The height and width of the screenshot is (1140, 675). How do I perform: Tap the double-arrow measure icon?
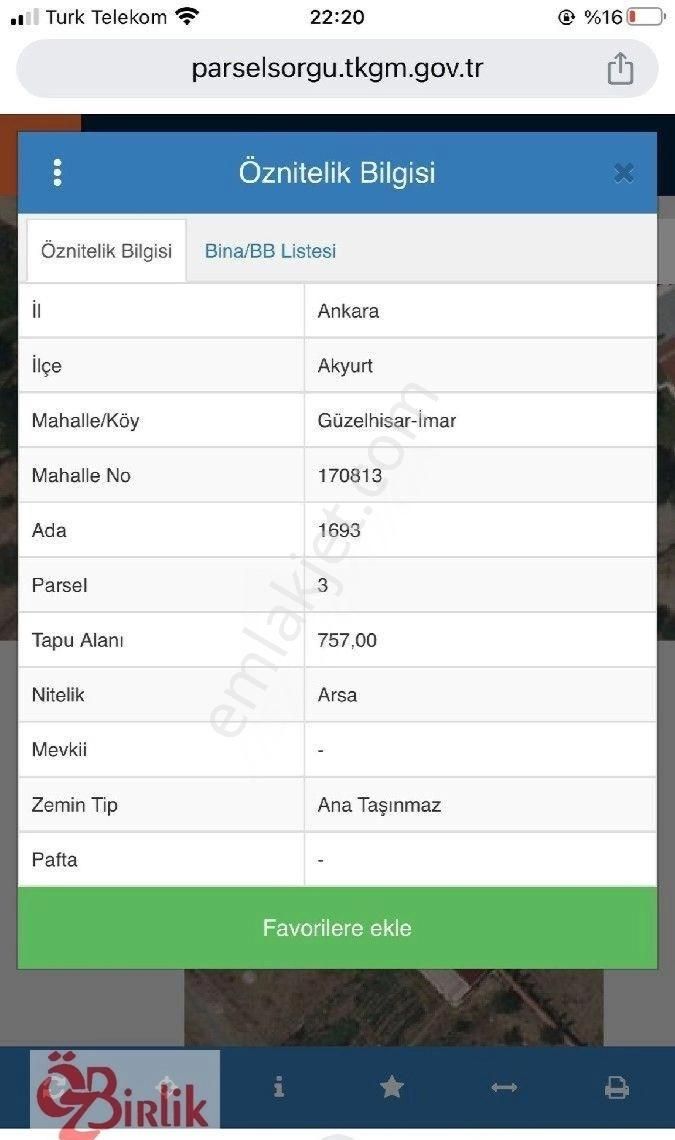tap(504, 1087)
